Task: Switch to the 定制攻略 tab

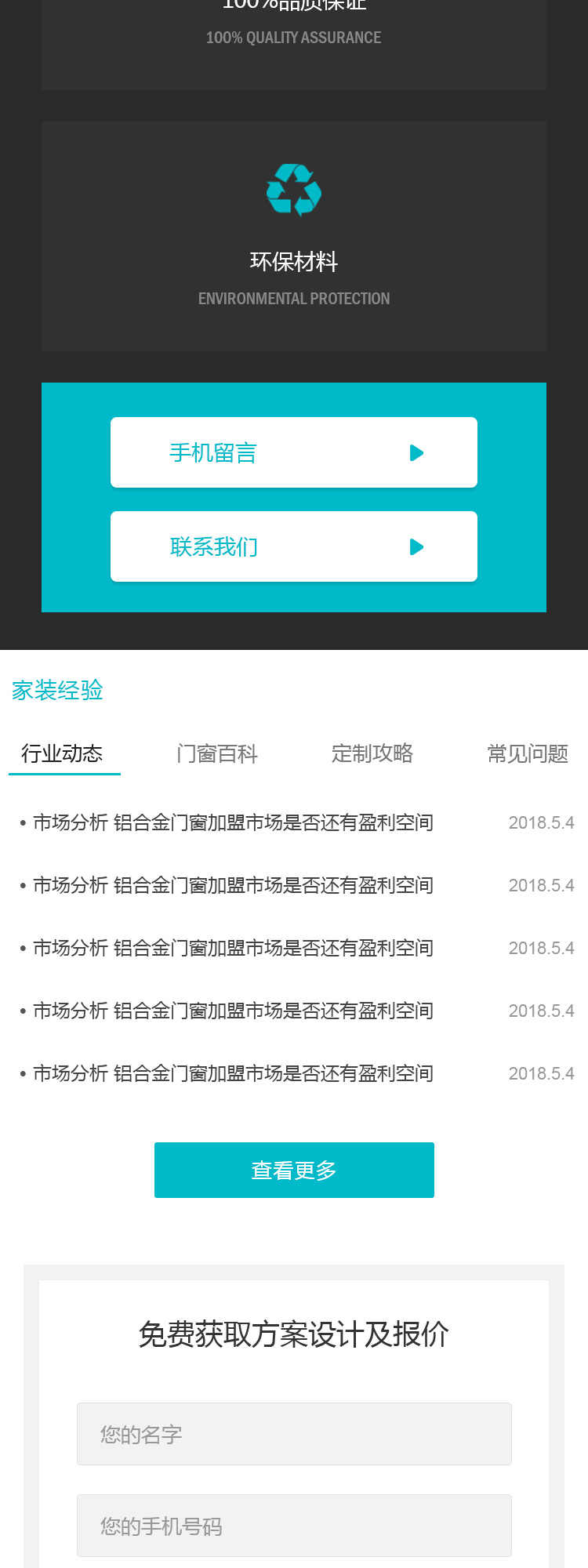Action: 372,753
